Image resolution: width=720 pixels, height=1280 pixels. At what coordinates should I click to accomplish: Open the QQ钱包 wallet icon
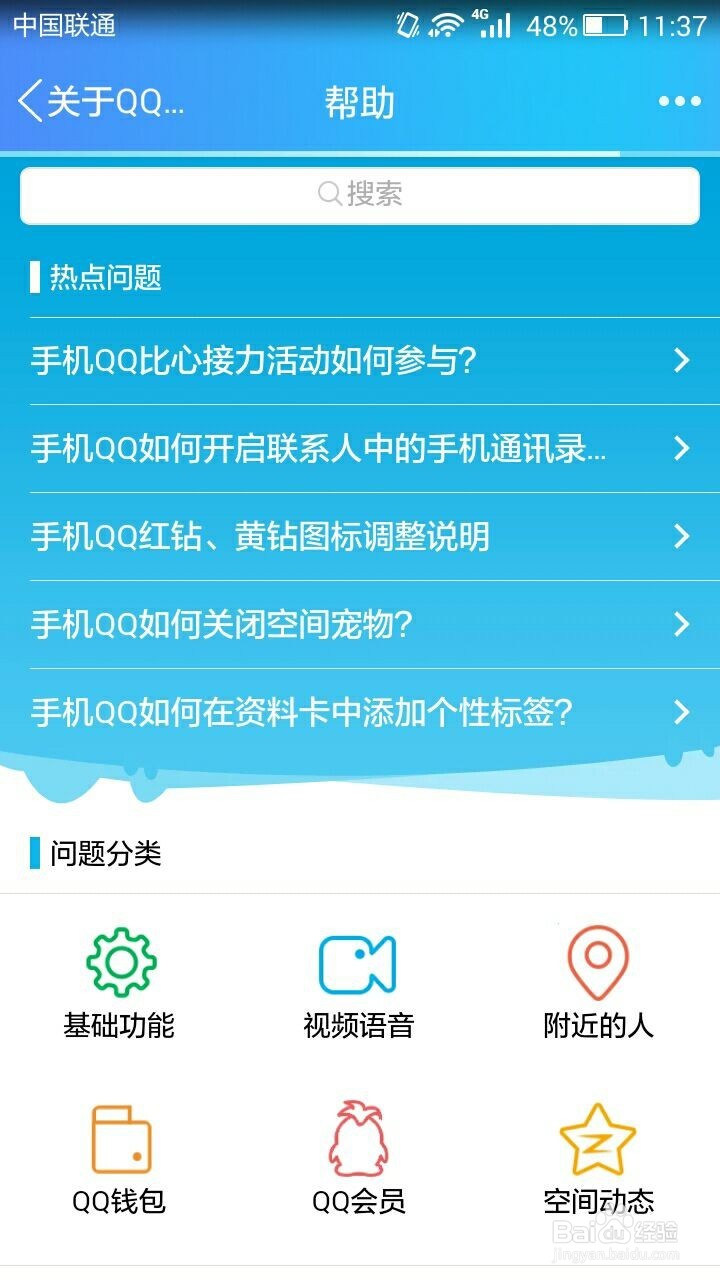coord(120,1138)
